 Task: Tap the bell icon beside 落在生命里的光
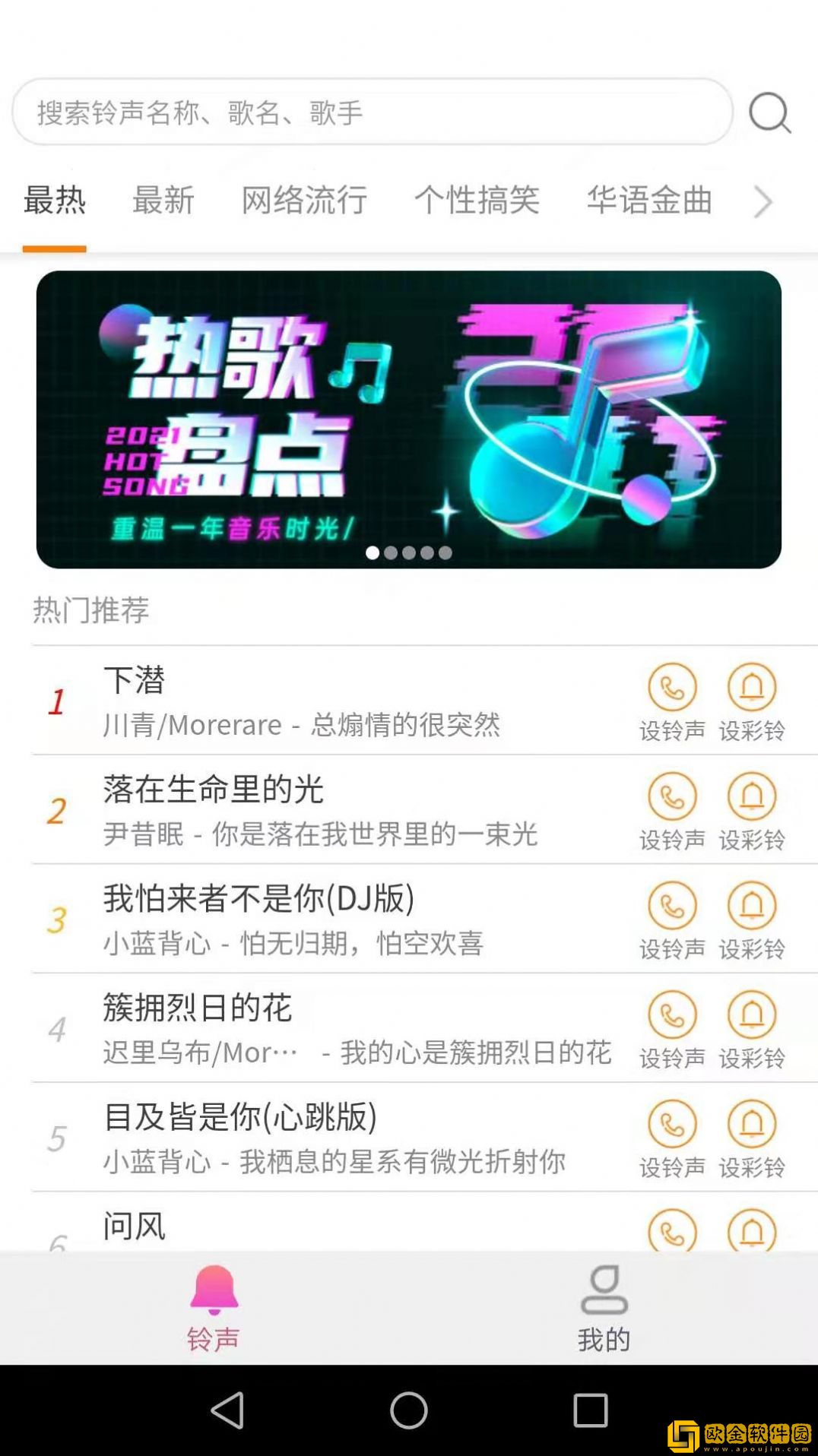pyautogui.click(x=751, y=795)
